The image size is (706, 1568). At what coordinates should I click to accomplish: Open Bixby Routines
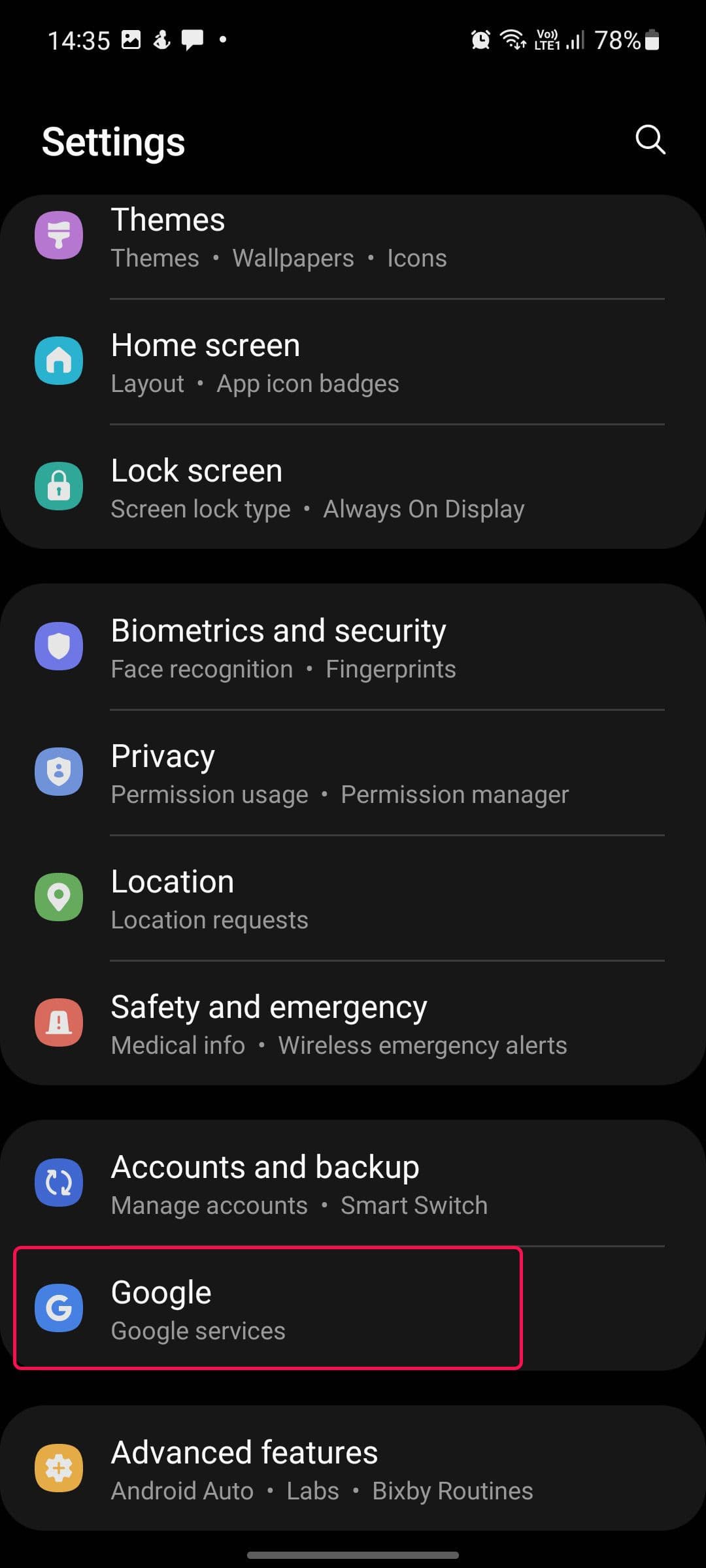tap(452, 1490)
